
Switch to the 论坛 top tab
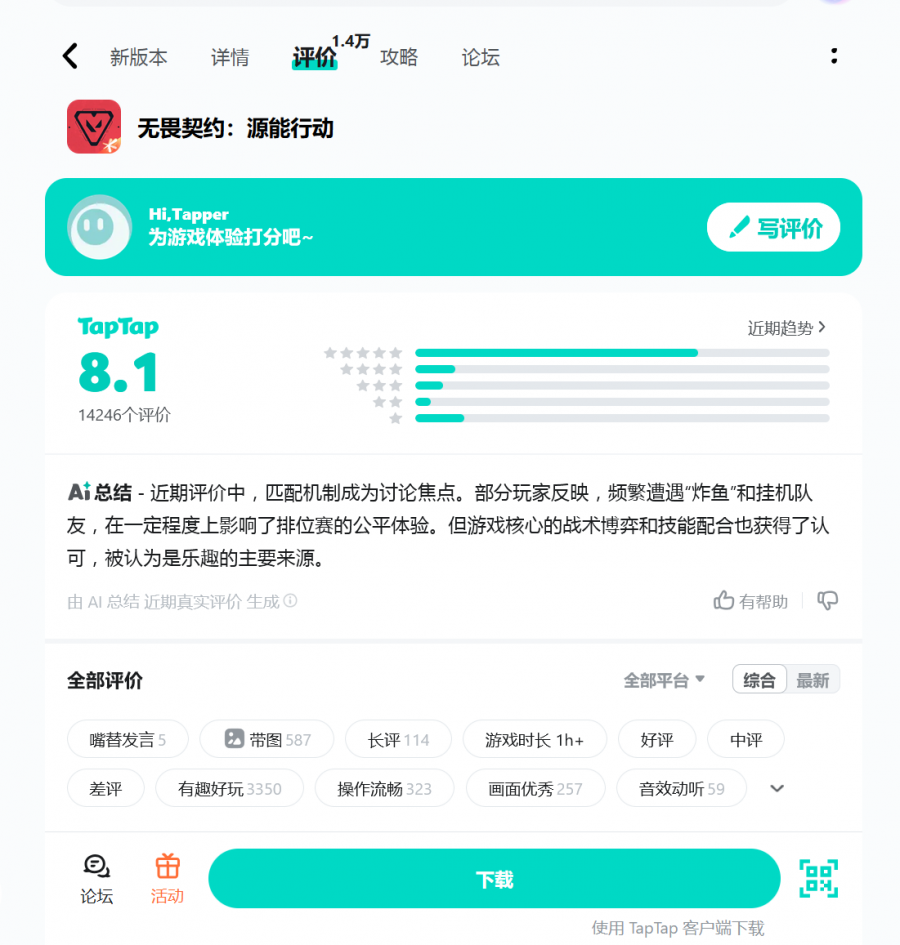coord(480,57)
